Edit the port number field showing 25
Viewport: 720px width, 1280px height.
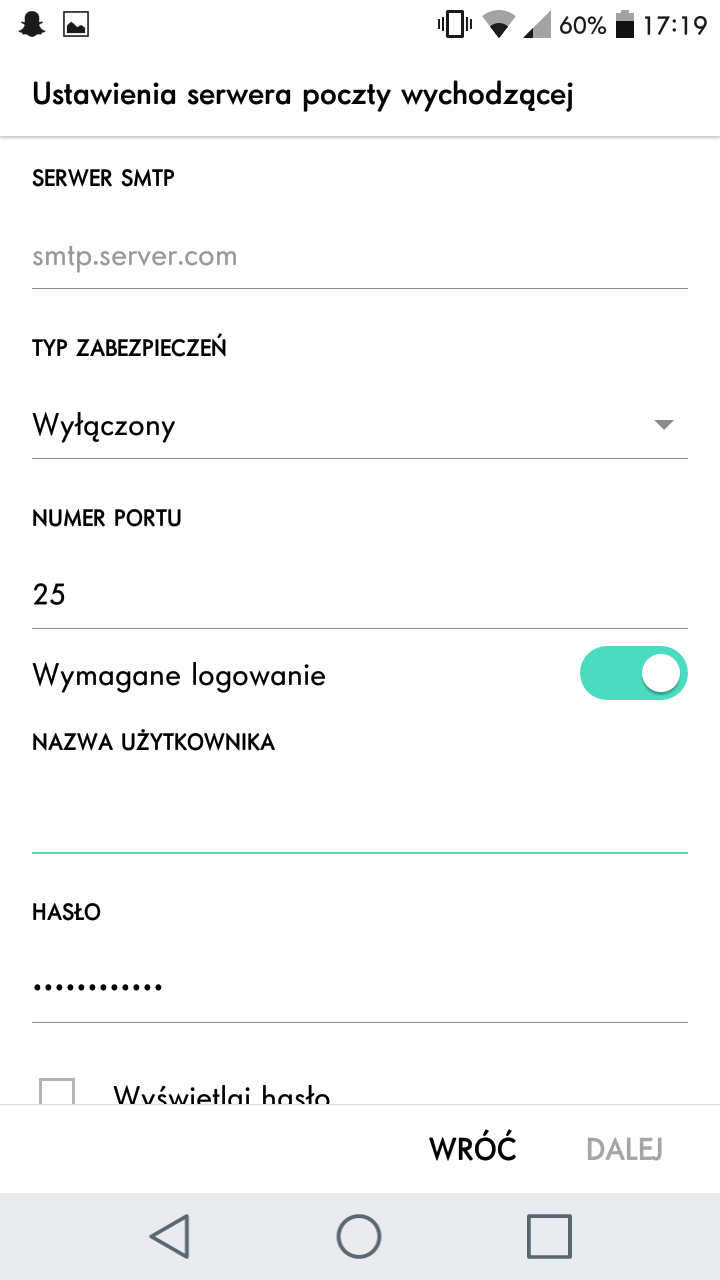(x=360, y=595)
